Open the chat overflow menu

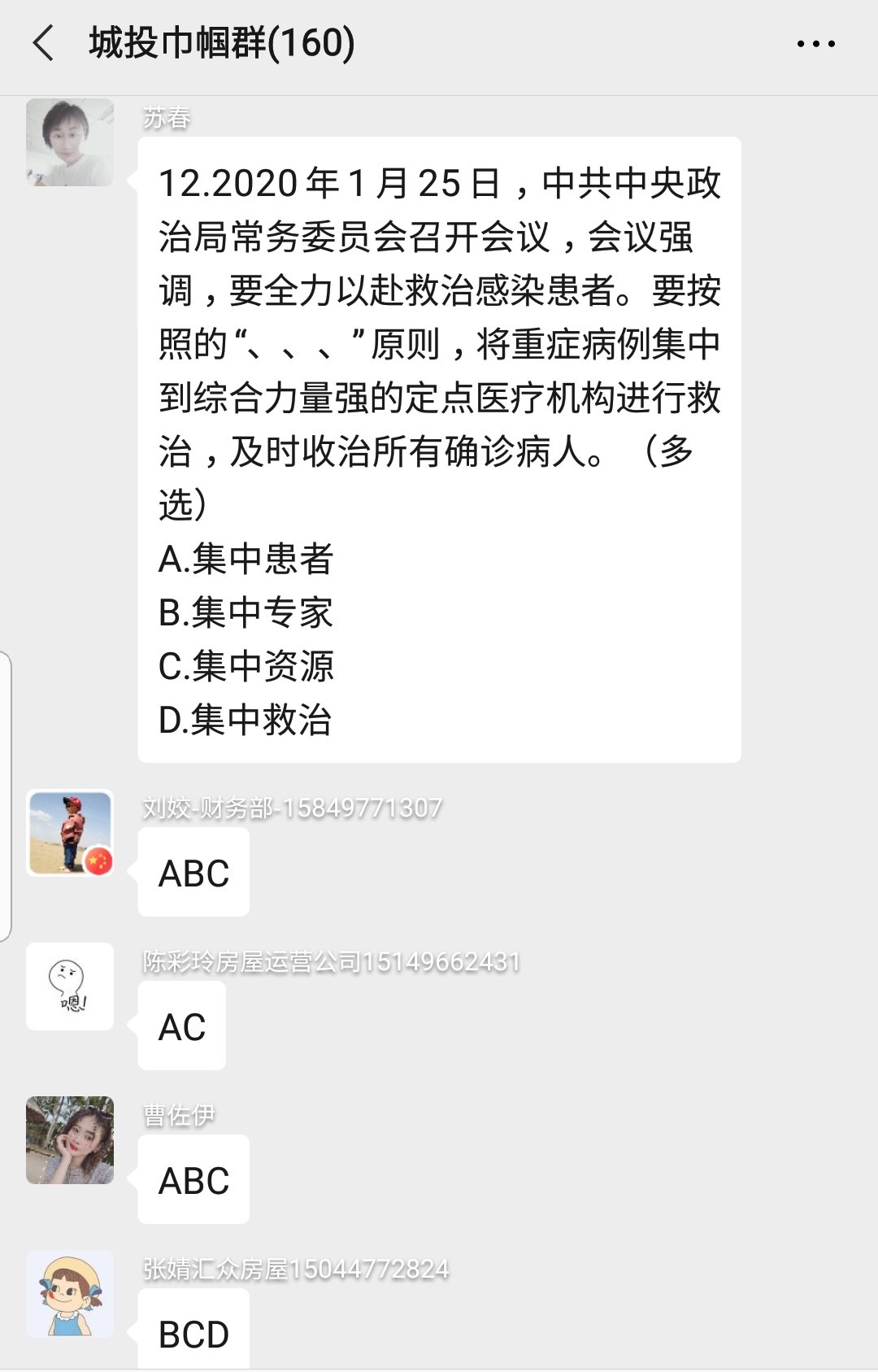point(815,44)
